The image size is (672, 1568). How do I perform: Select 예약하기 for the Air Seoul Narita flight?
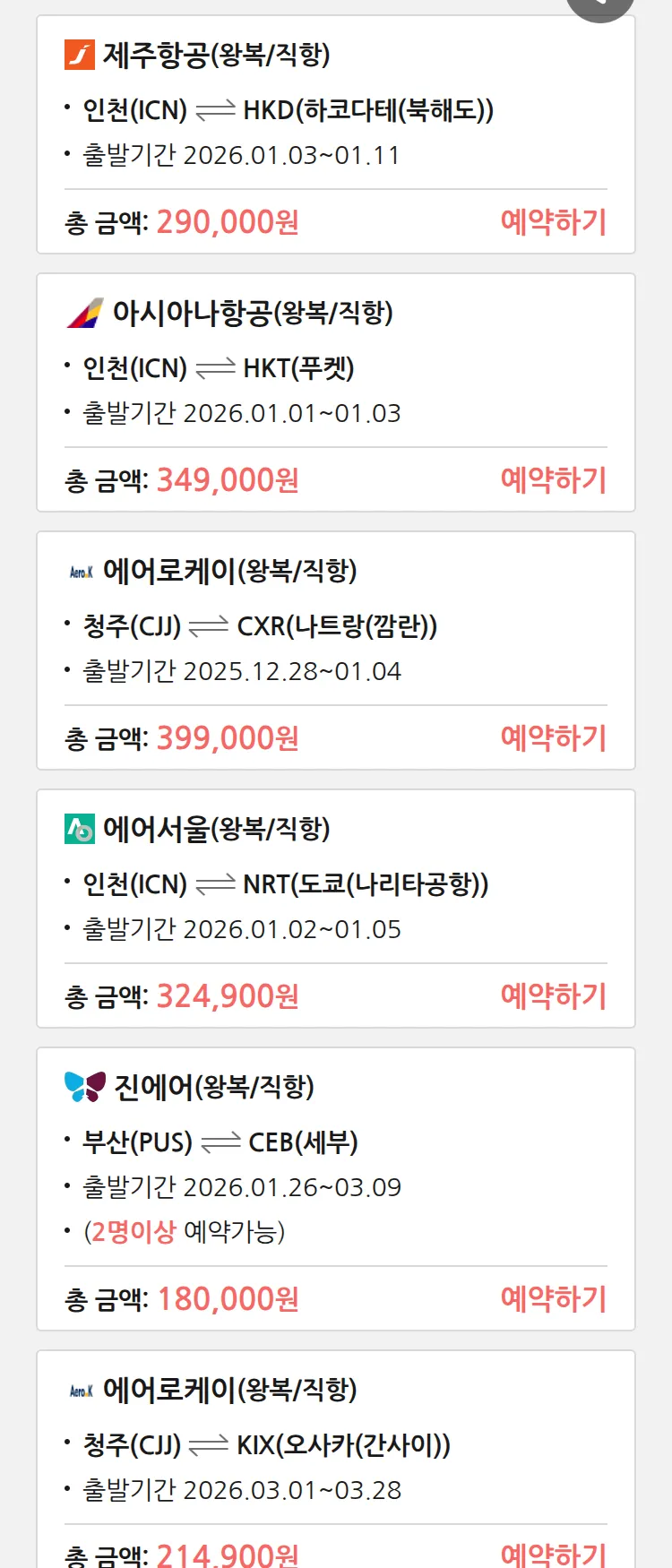pyautogui.click(x=554, y=995)
